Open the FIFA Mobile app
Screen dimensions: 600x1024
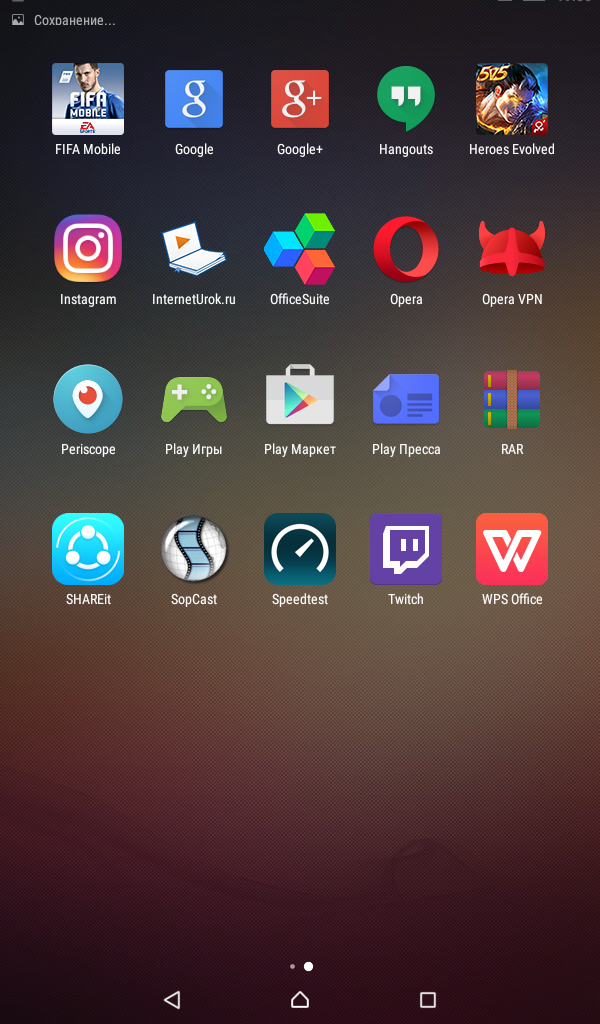[88, 99]
